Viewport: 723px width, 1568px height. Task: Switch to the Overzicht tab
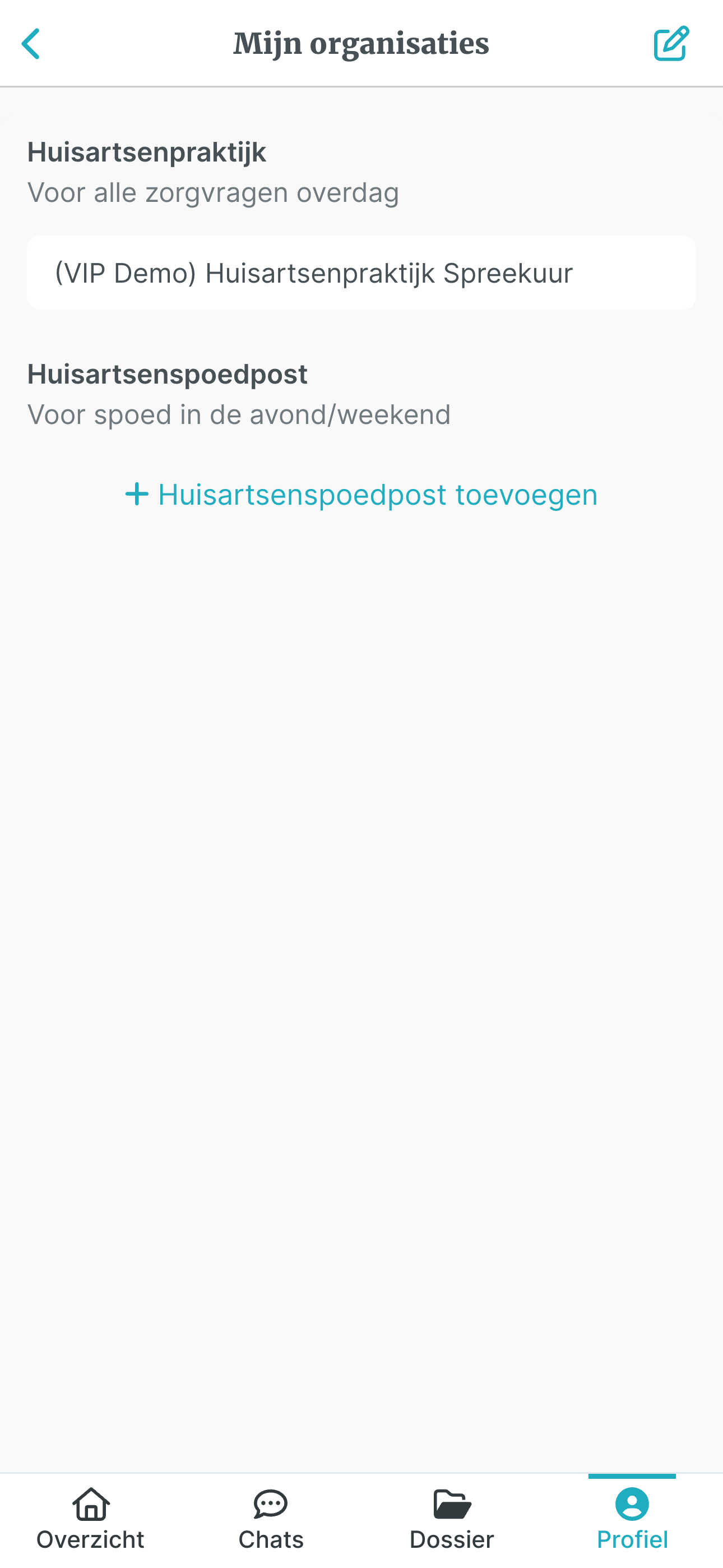[x=91, y=1519]
